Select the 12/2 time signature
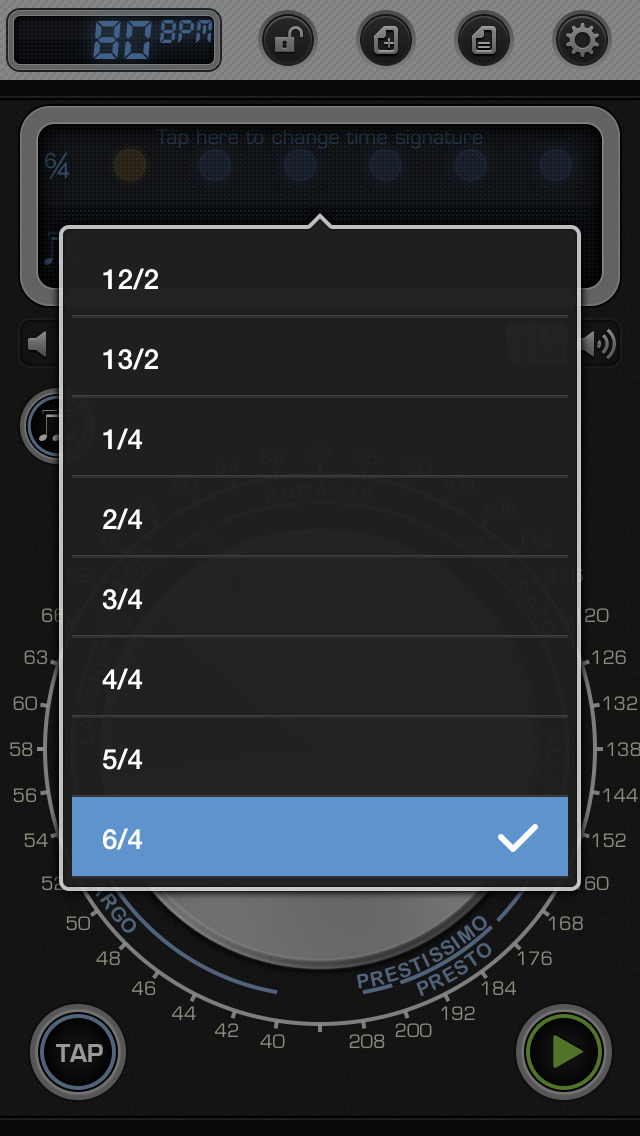Image resolution: width=640 pixels, height=1136 pixels. pyautogui.click(x=320, y=279)
